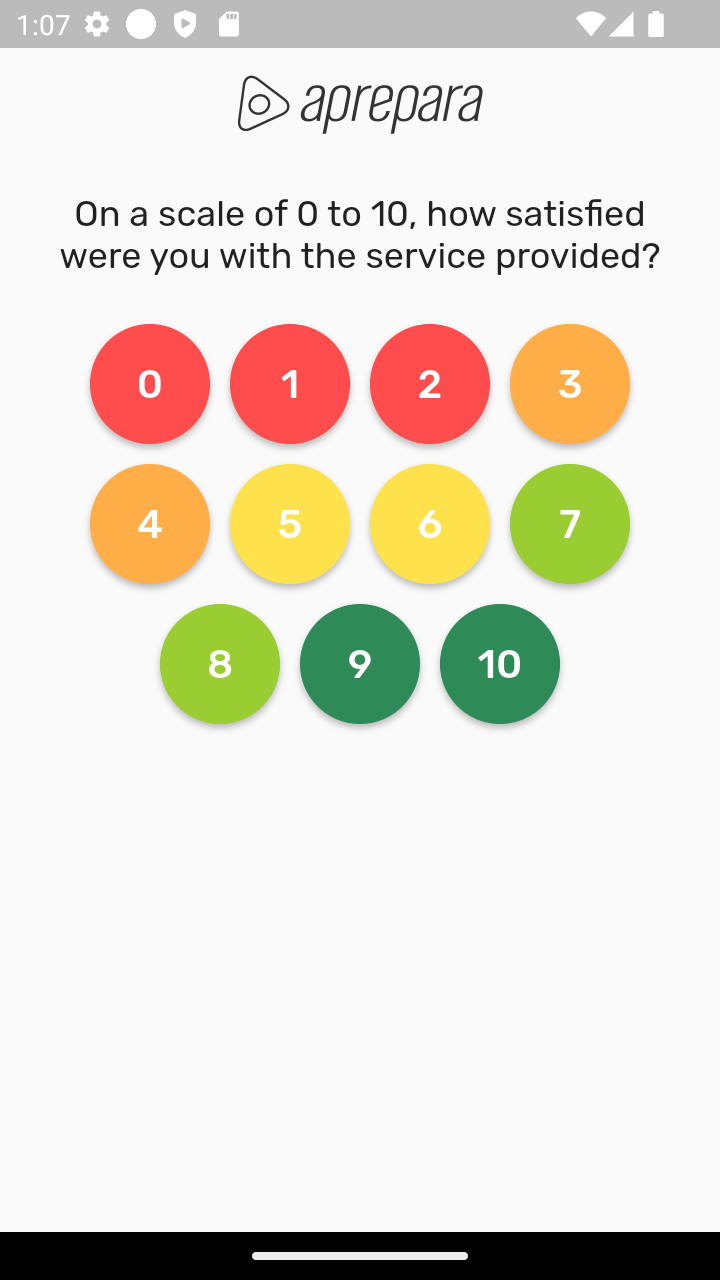
Task: Select the score 1 circle
Action: click(290, 384)
